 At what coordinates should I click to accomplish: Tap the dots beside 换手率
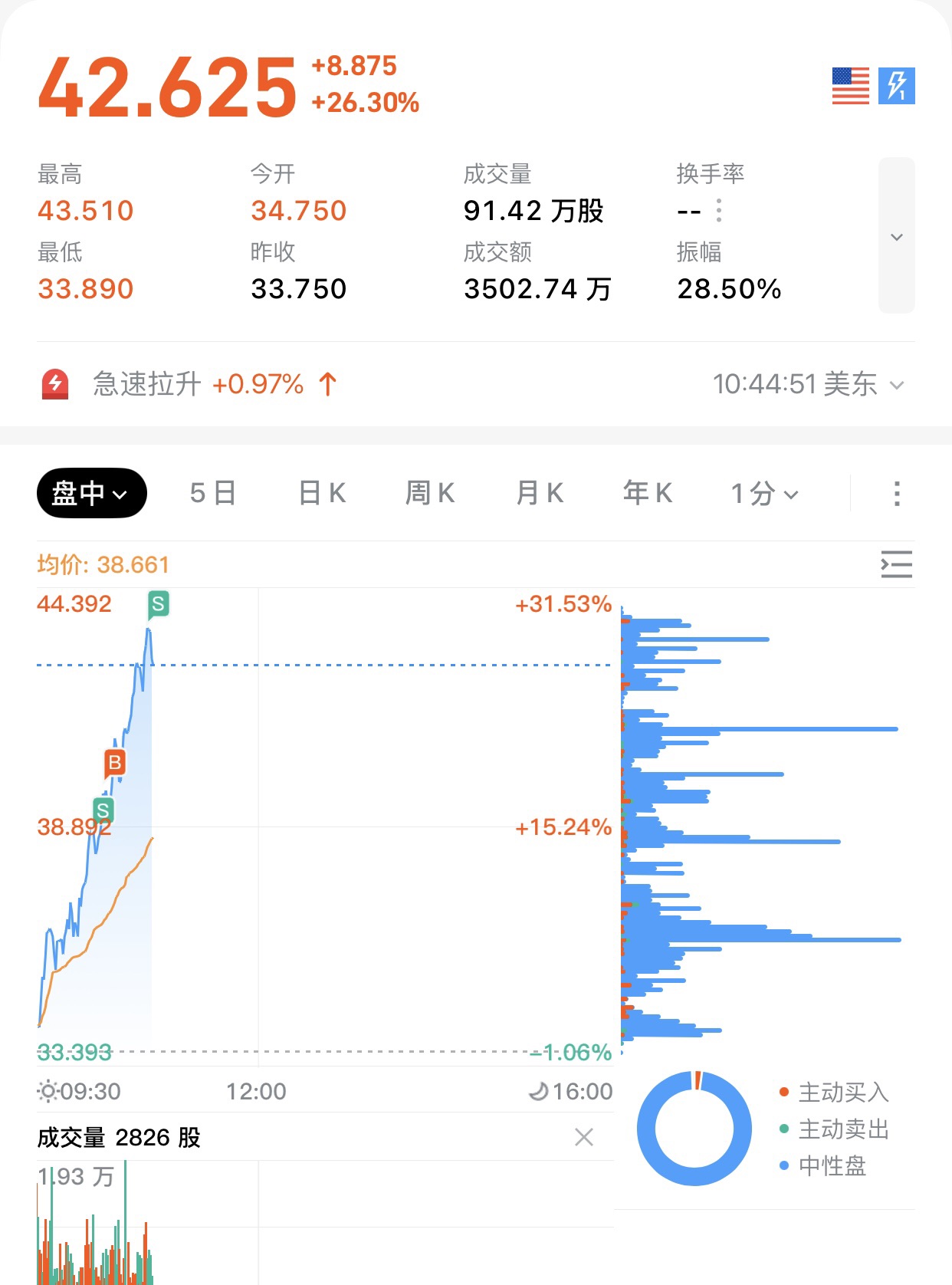(718, 210)
